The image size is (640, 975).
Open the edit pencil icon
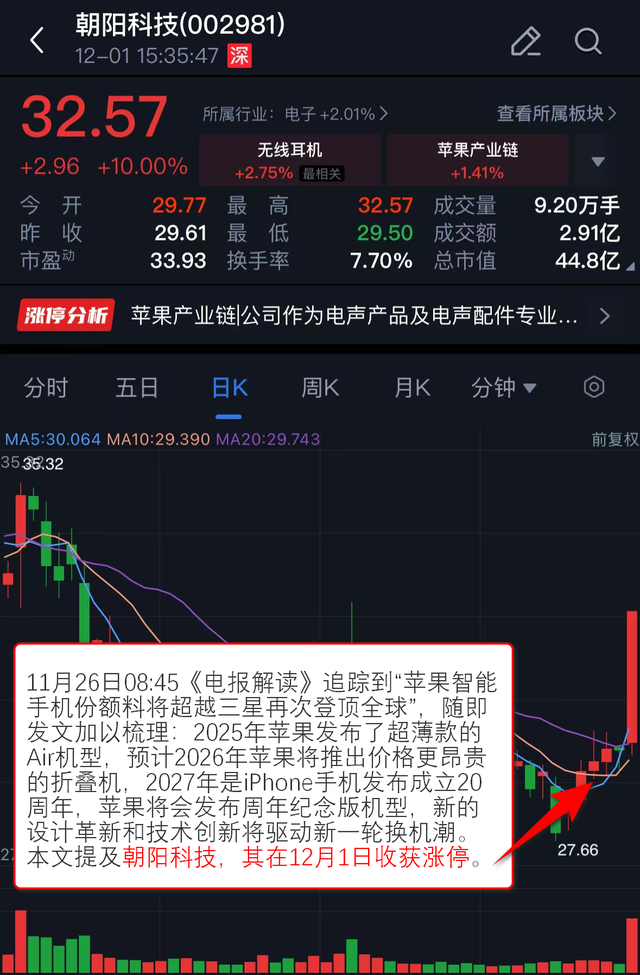click(526, 41)
